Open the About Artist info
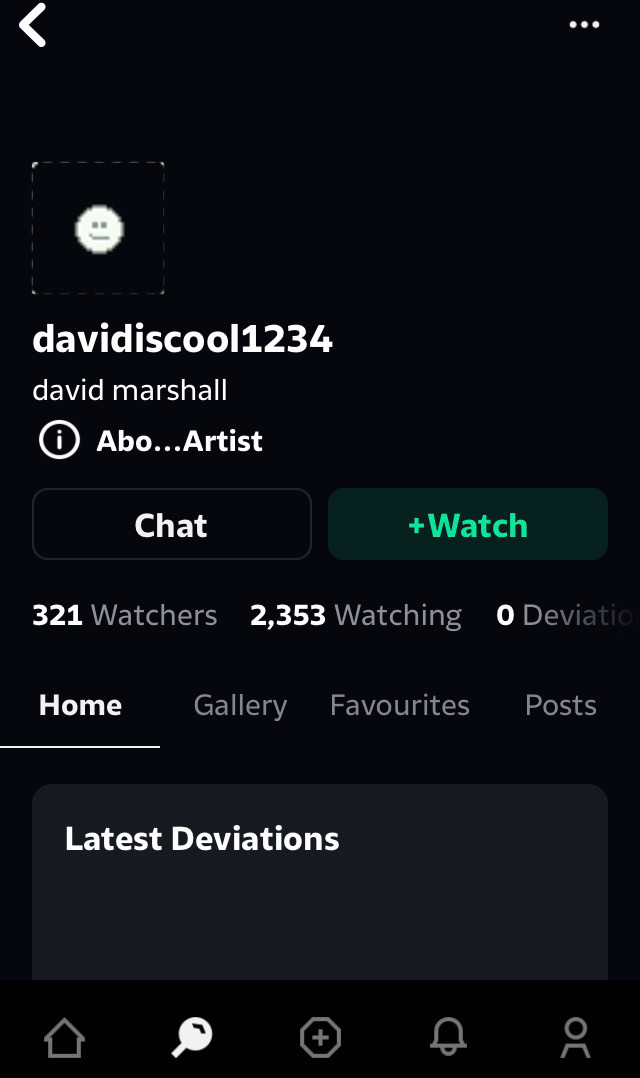Screen dimensions: 640x1078 [x=151, y=441]
